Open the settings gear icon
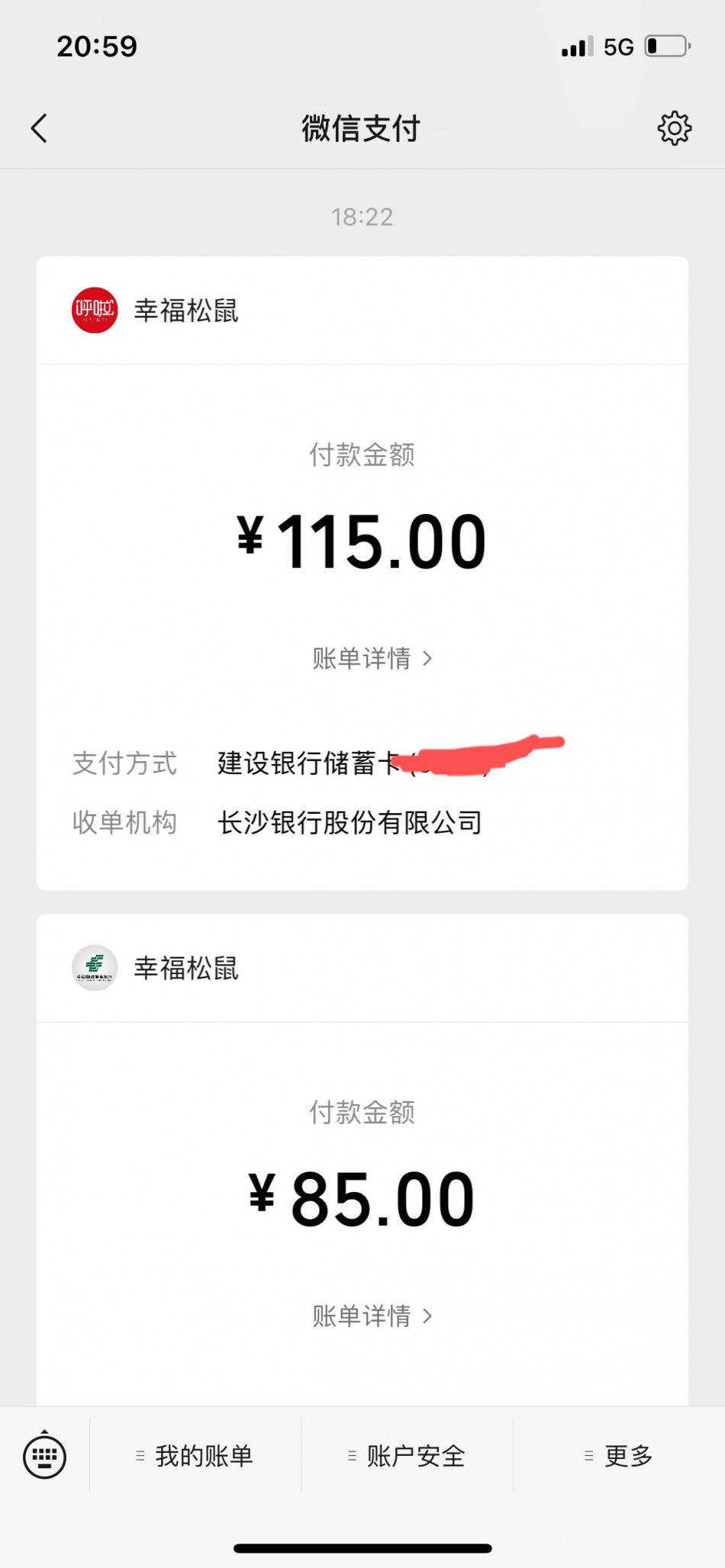Screen dimensions: 725x1568 tap(674, 128)
